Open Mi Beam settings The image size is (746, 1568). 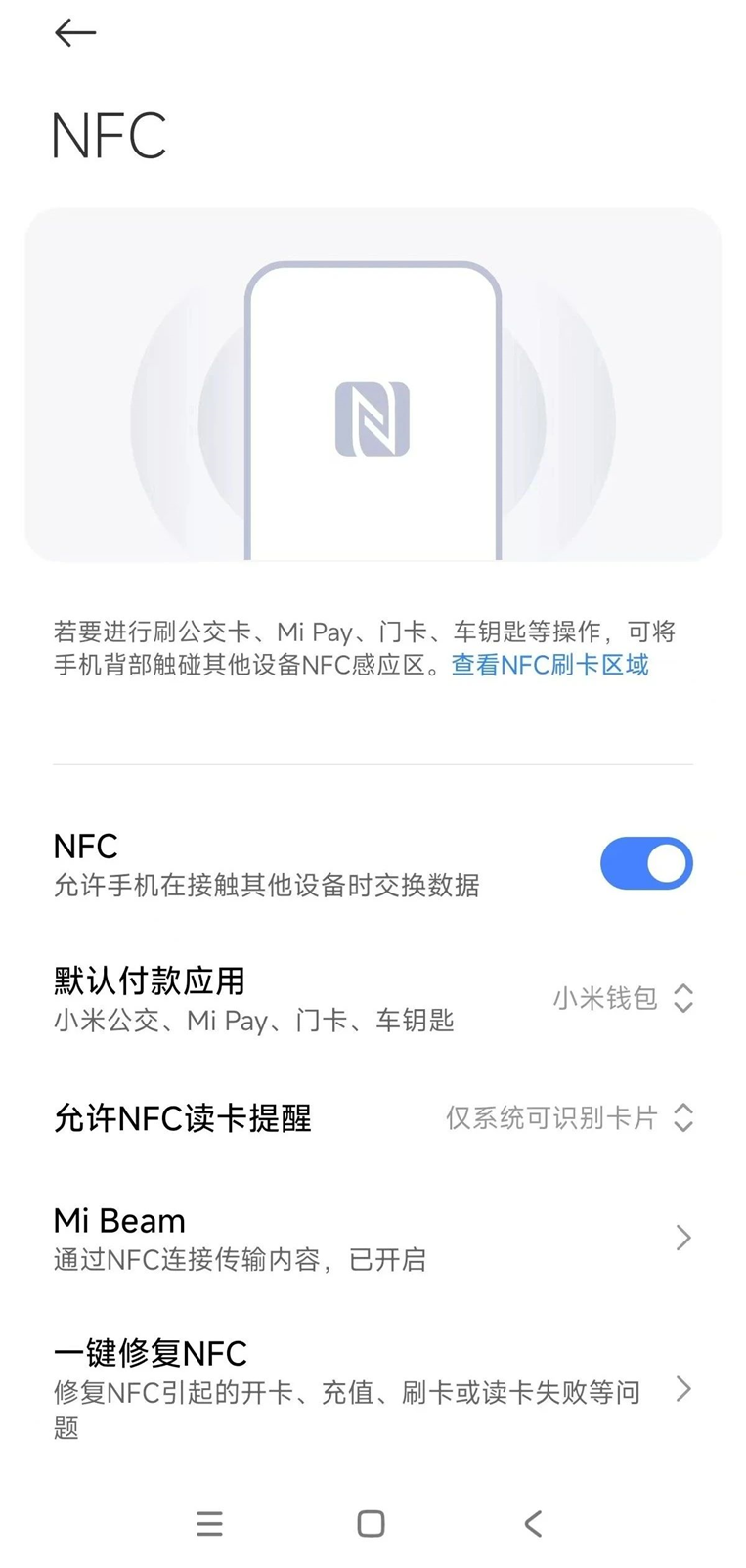(x=372, y=1238)
